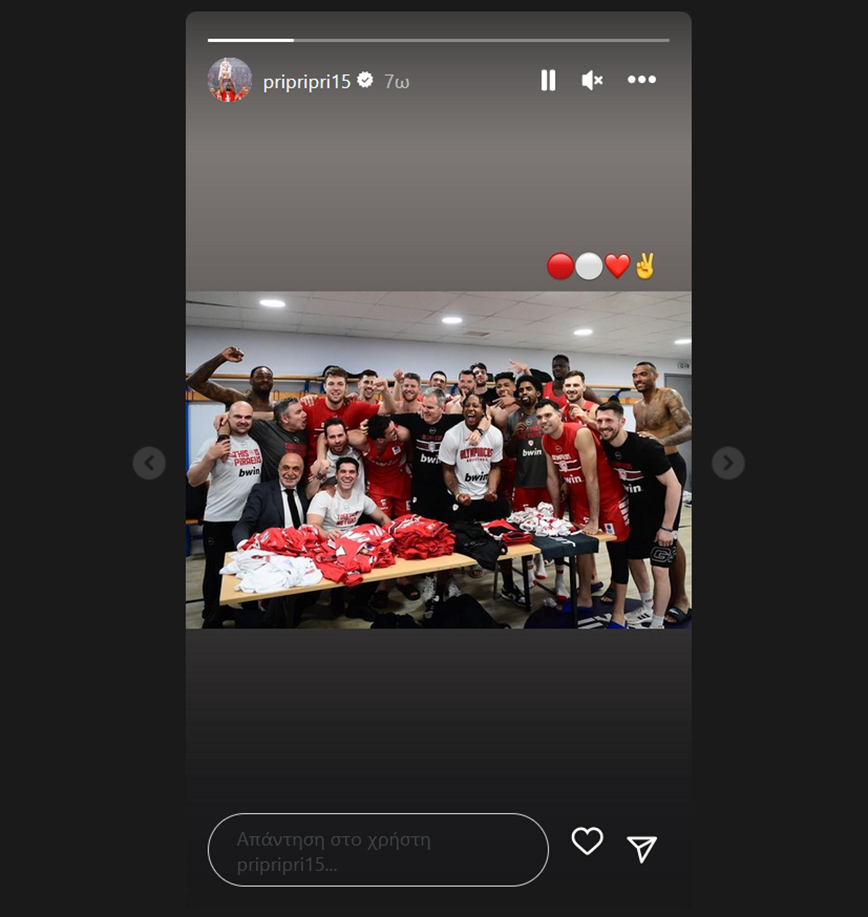
Task: Like this story with the heart
Action: pos(587,842)
